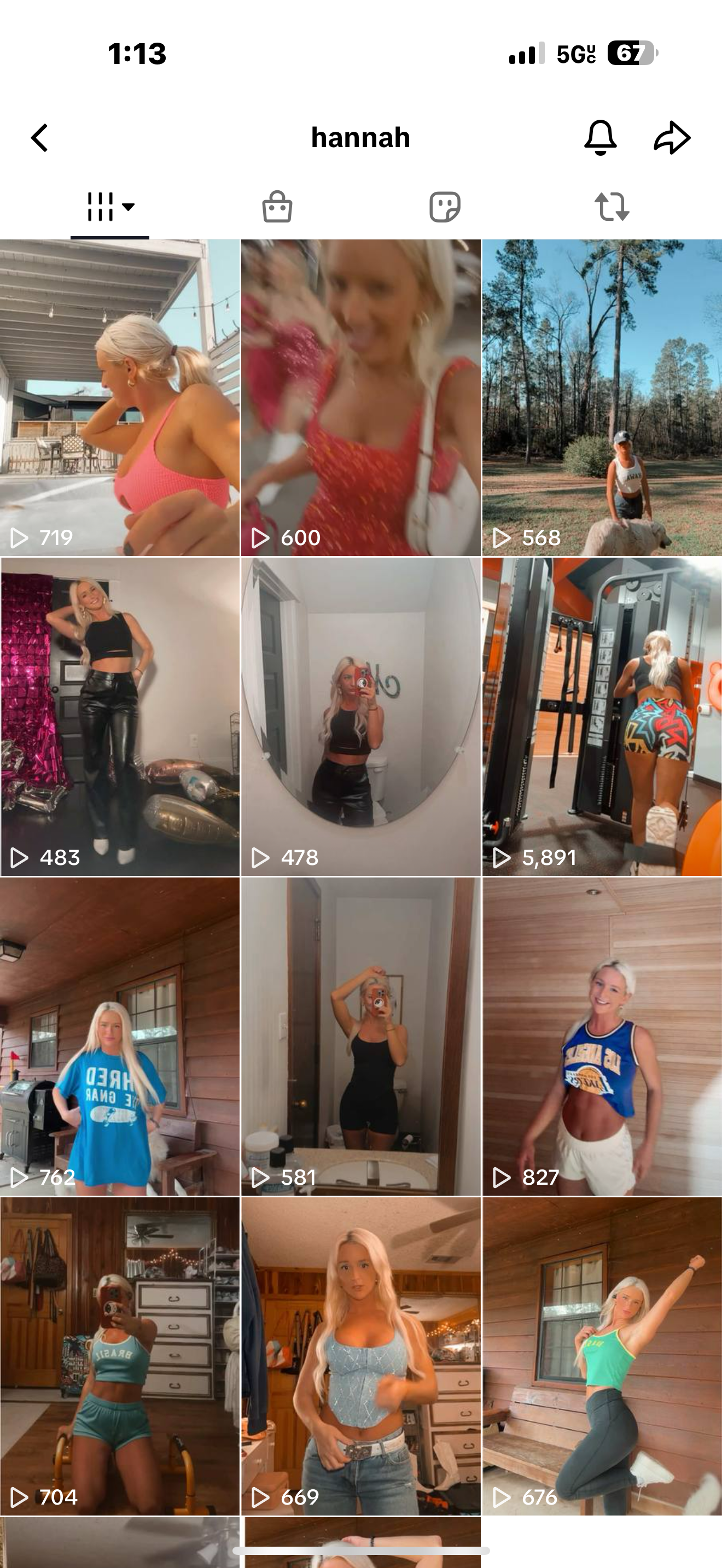Open the video with 827 views
This screenshot has height=1568, width=722.
pyautogui.click(x=602, y=1037)
